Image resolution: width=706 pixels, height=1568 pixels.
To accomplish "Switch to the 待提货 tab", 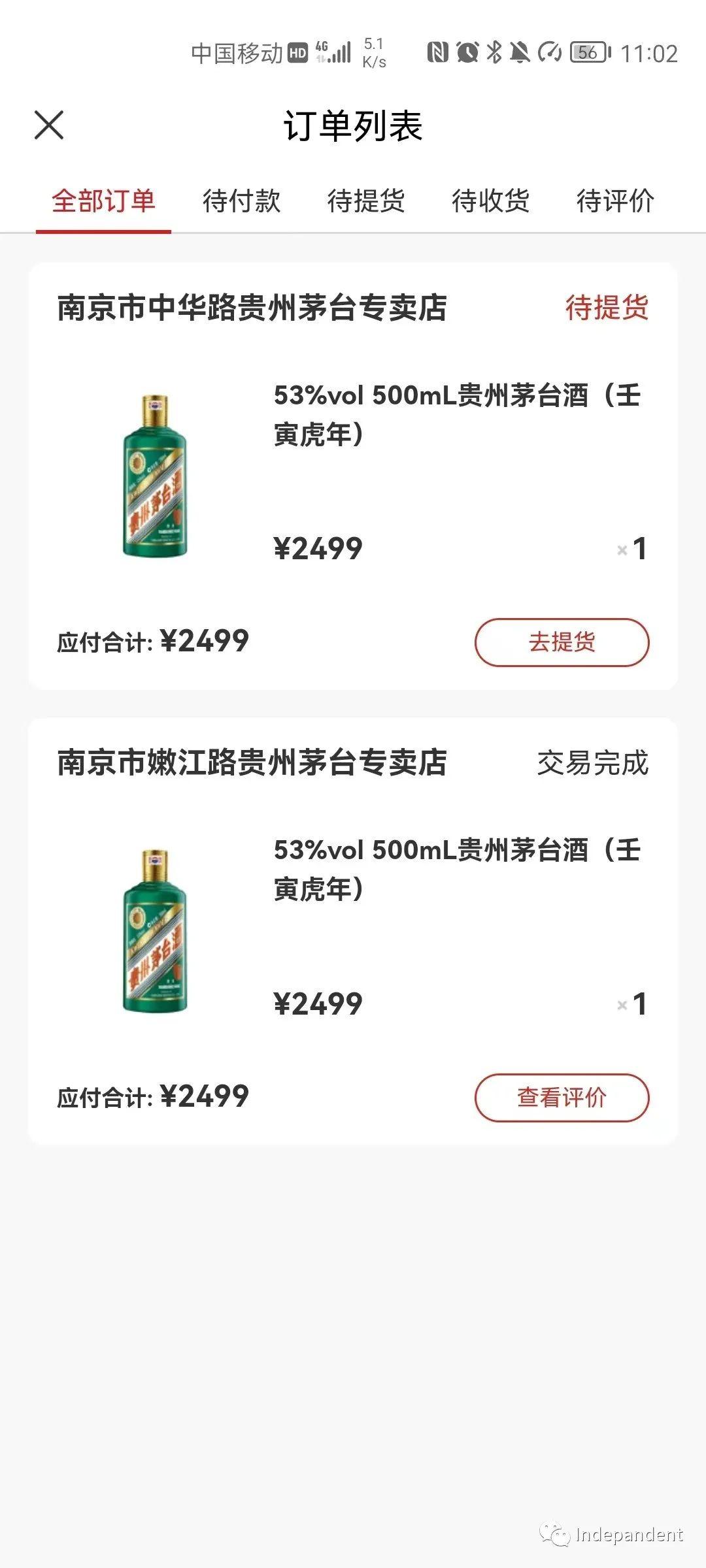I will click(x=367, y=203).
